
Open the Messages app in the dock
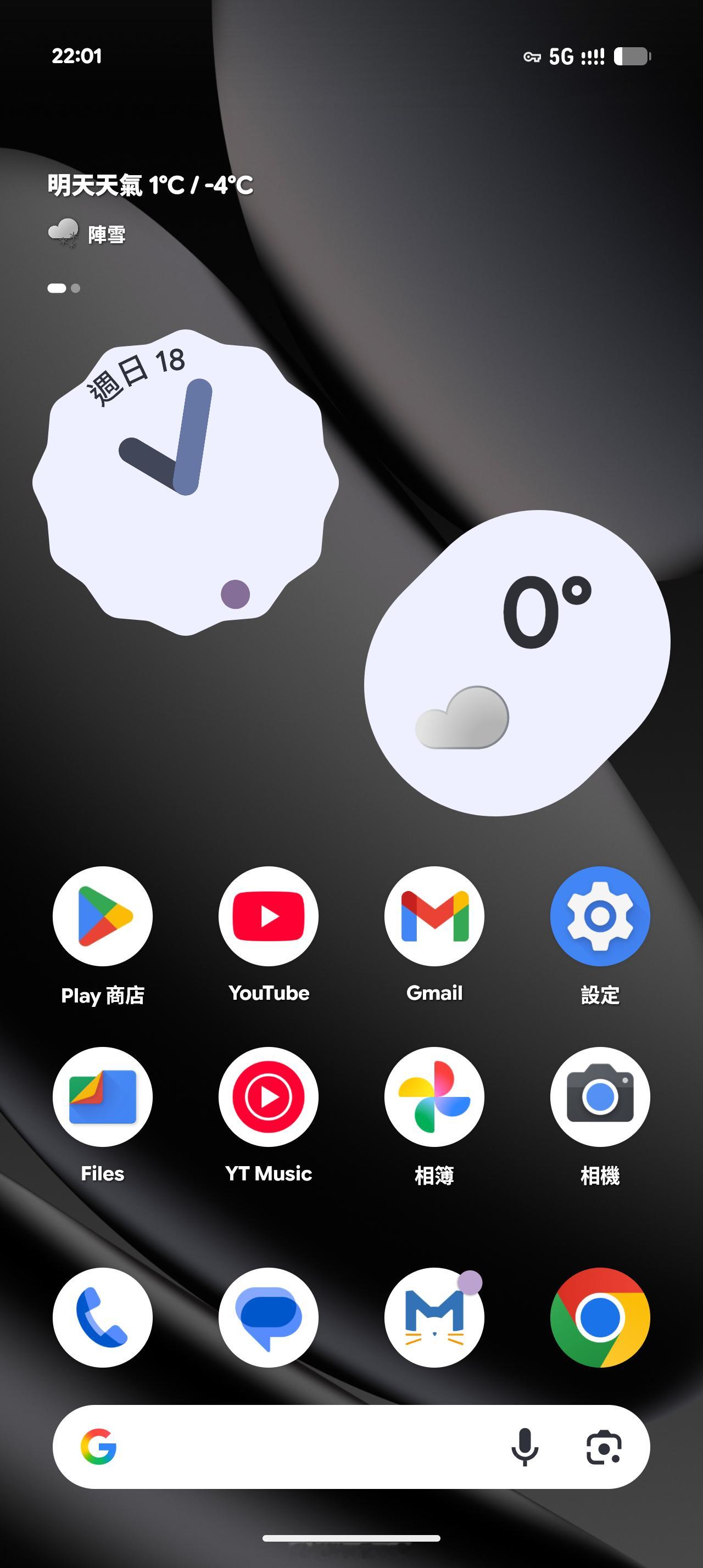pos(269,1317)
